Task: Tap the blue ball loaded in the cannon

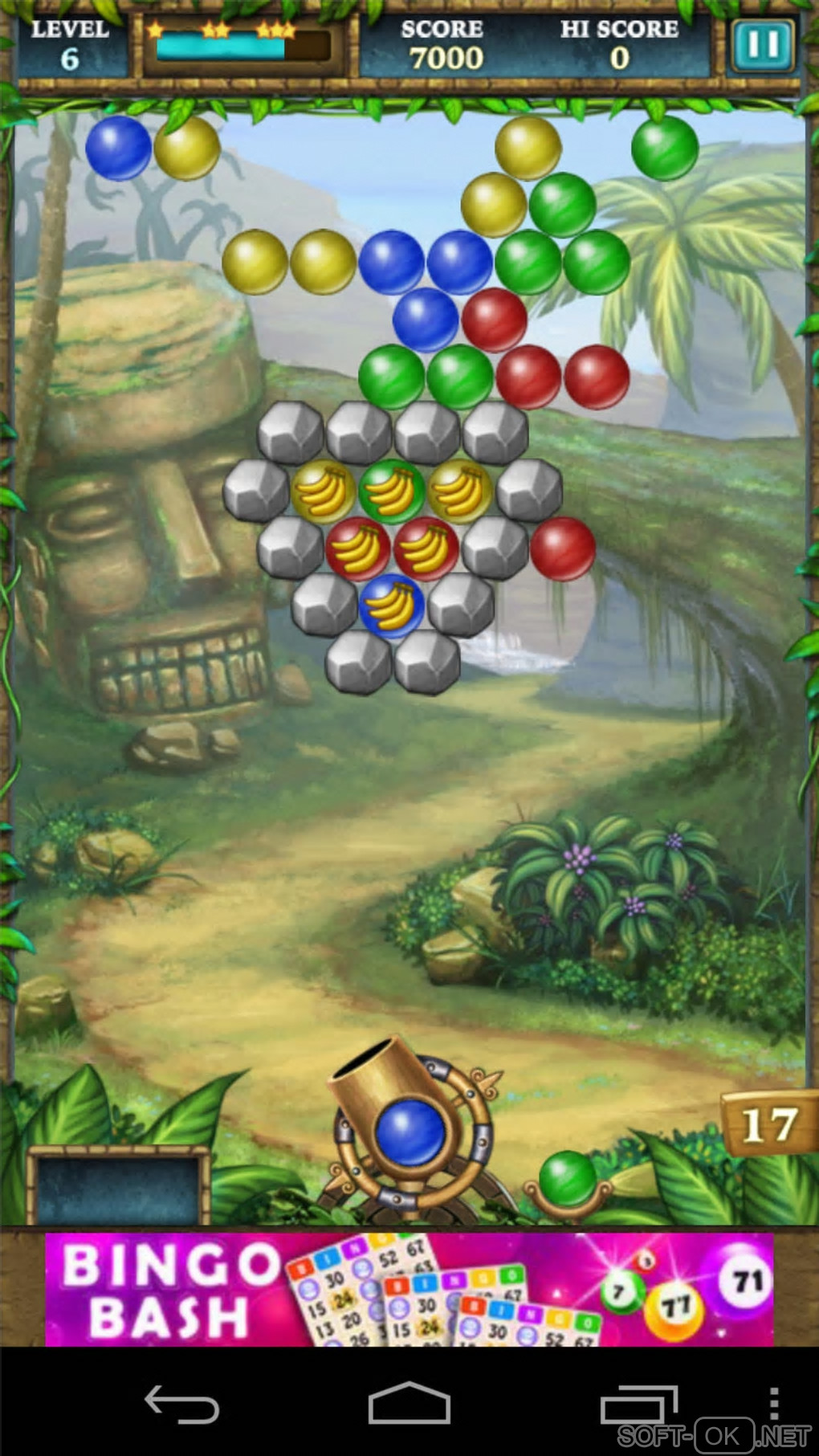Action: tap(410, 1131)
